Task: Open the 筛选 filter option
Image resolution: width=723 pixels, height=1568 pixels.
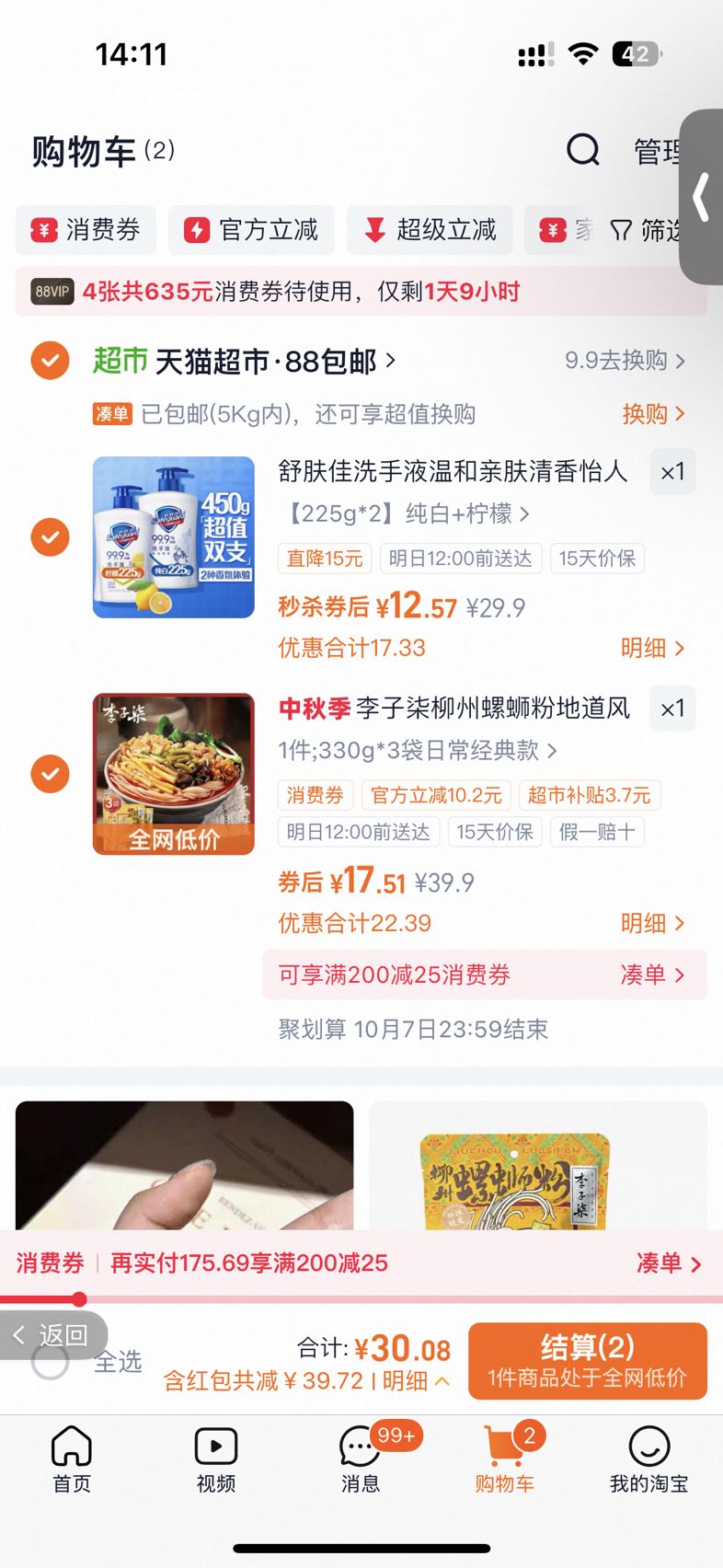Action: coord(647,230)
